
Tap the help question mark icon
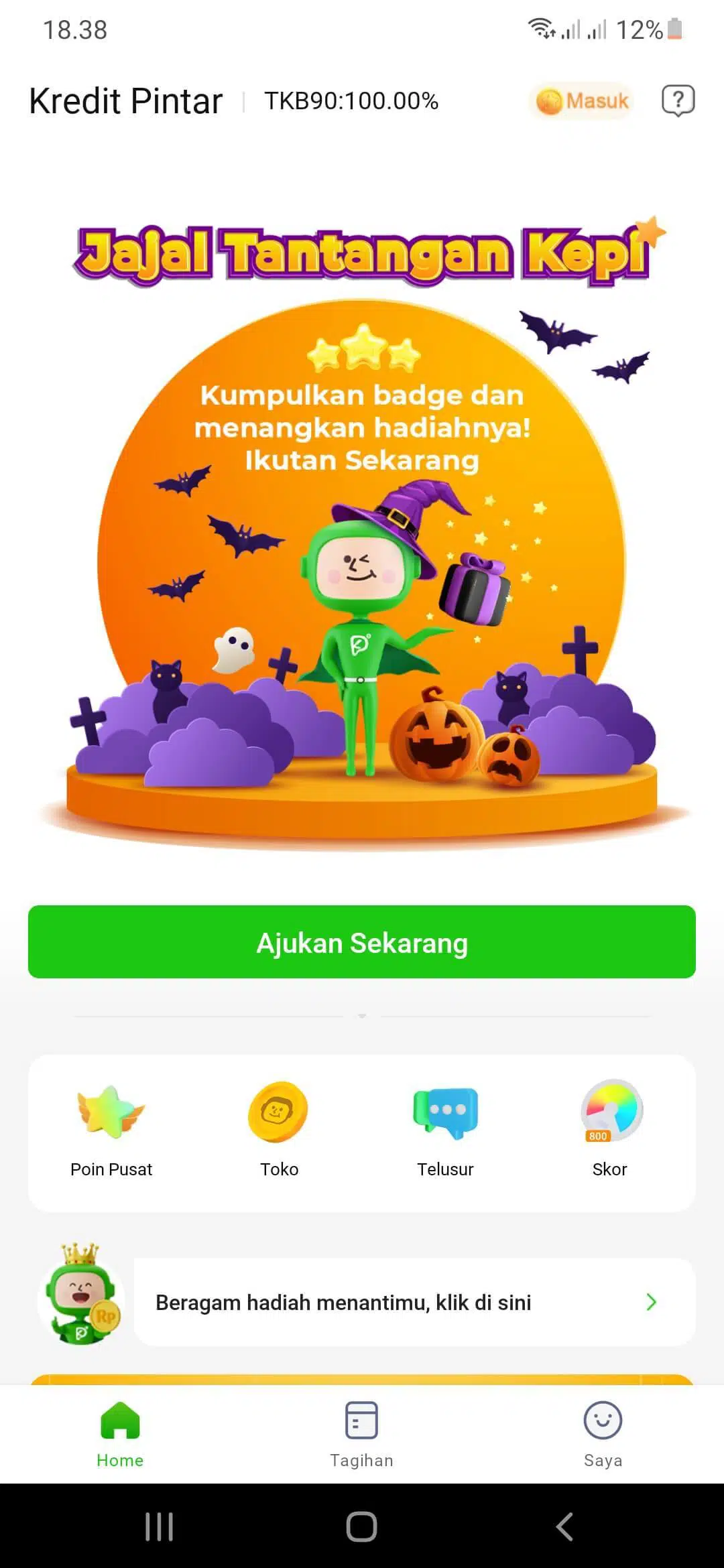click(x=678, y=101)
